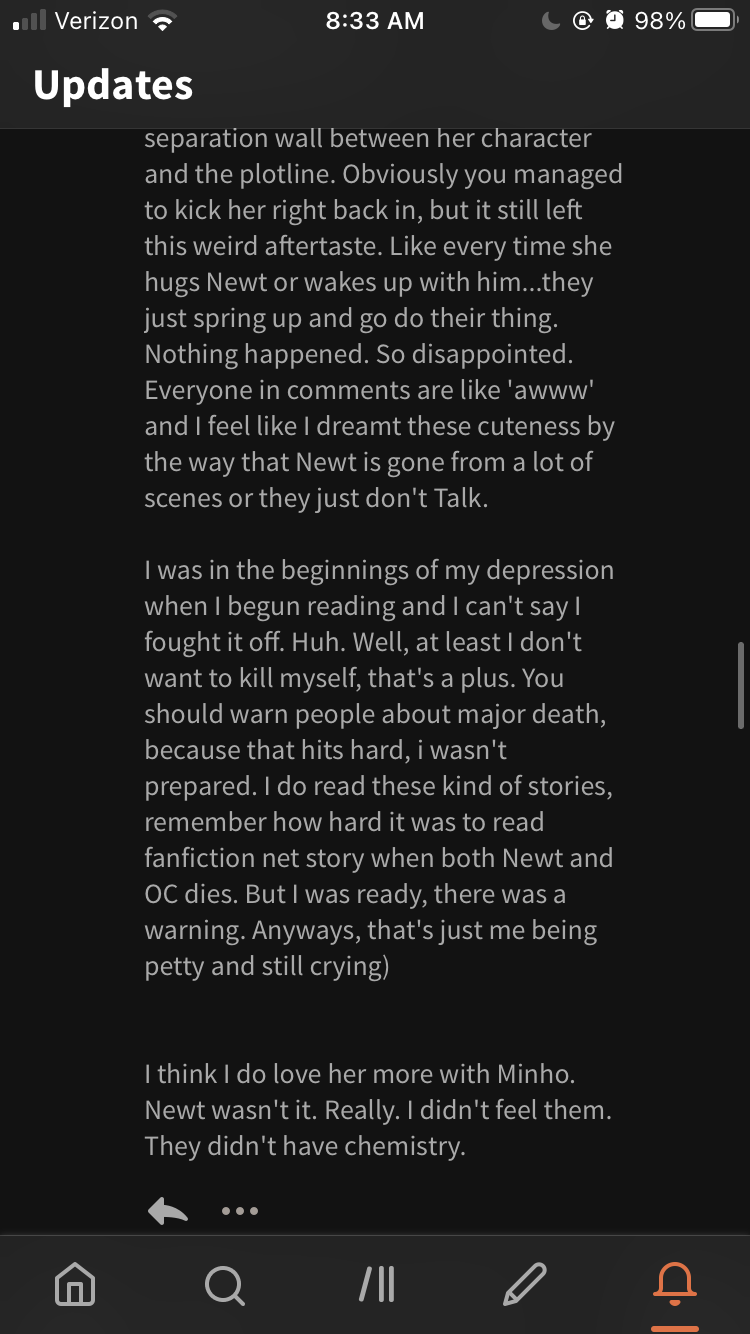Viewport: 750px width, 1334px height.
Task: Open the comment's three-dot options menu
Action: 240,1211
